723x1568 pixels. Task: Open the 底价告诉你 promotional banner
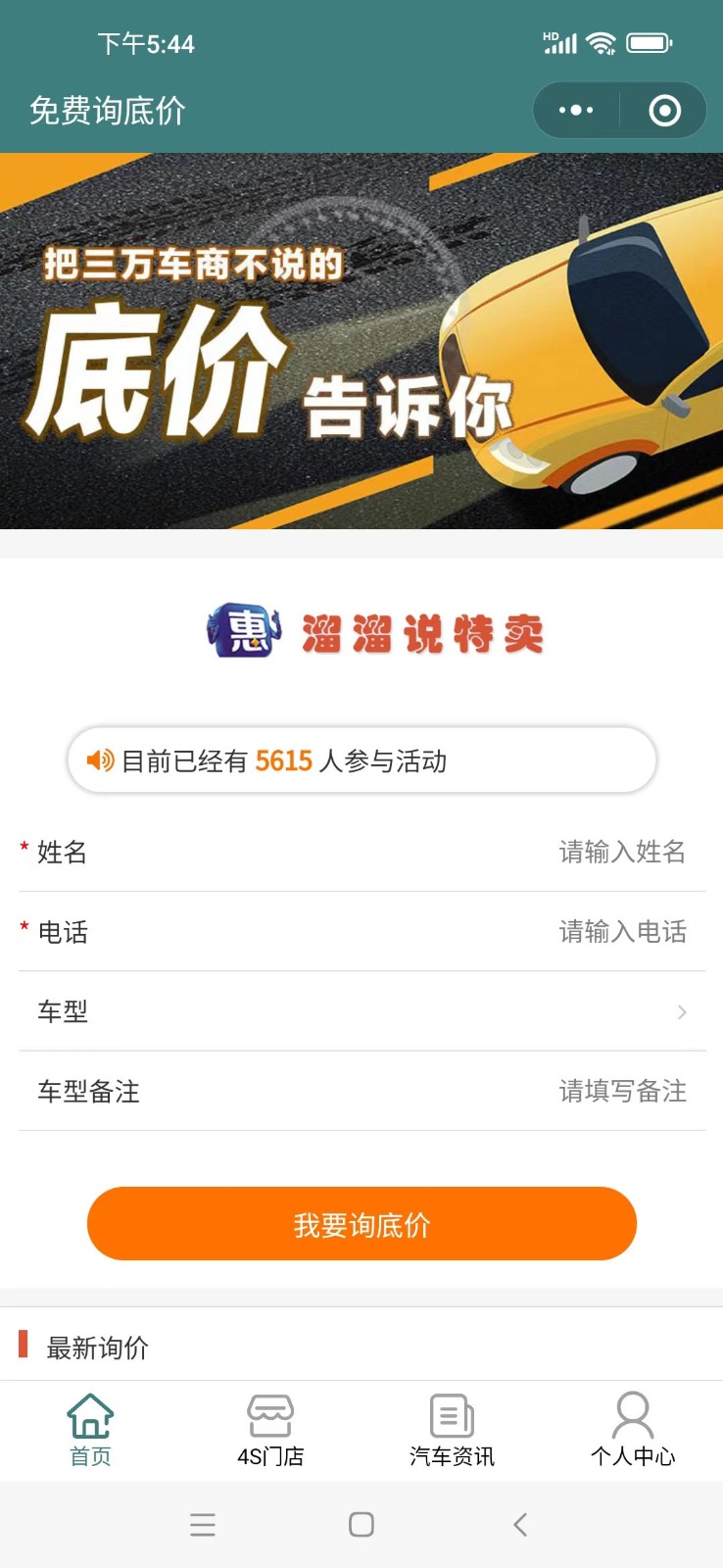click(x=361, y=341)
